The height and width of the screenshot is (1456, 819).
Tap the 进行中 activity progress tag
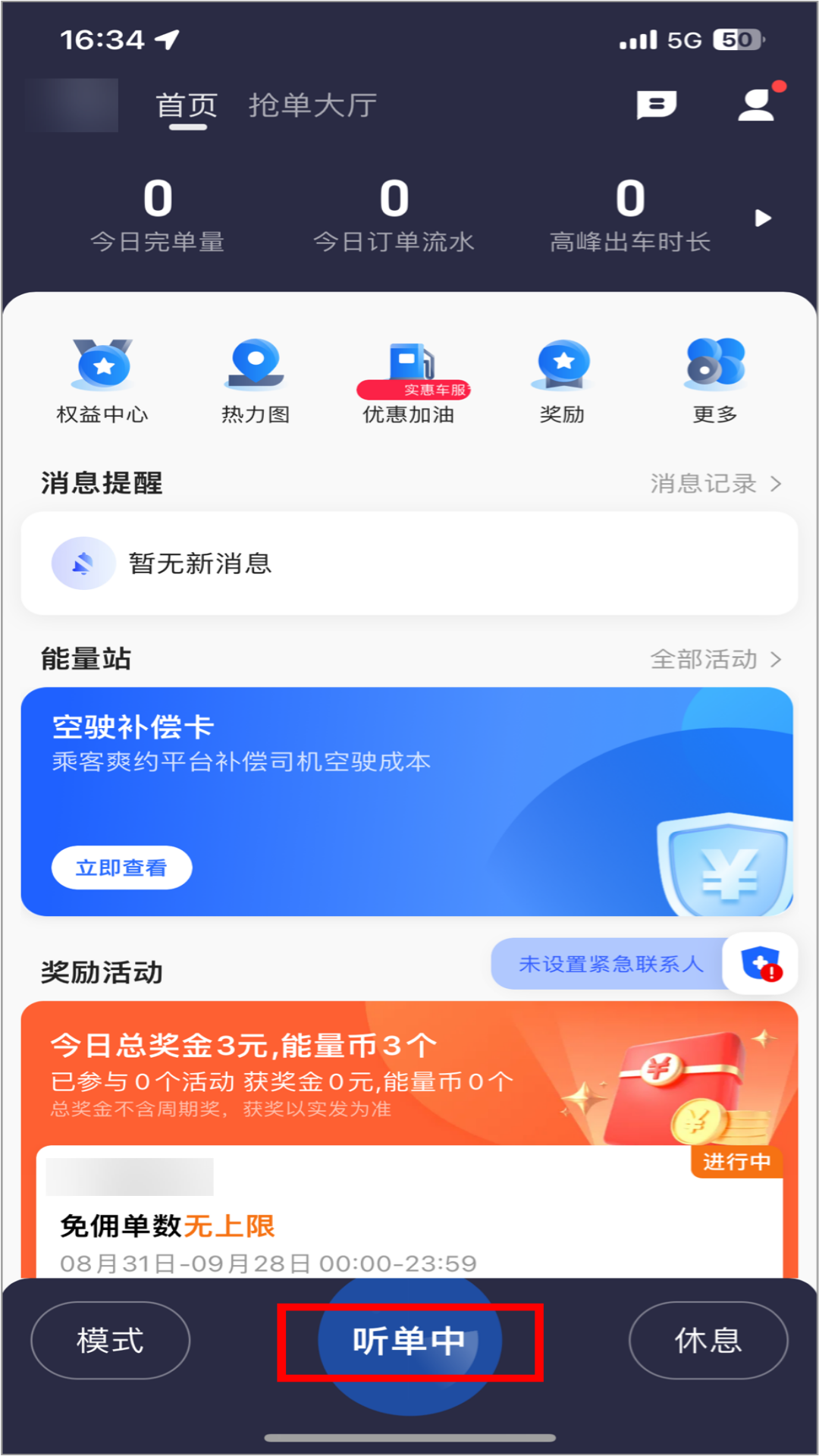736,1163
